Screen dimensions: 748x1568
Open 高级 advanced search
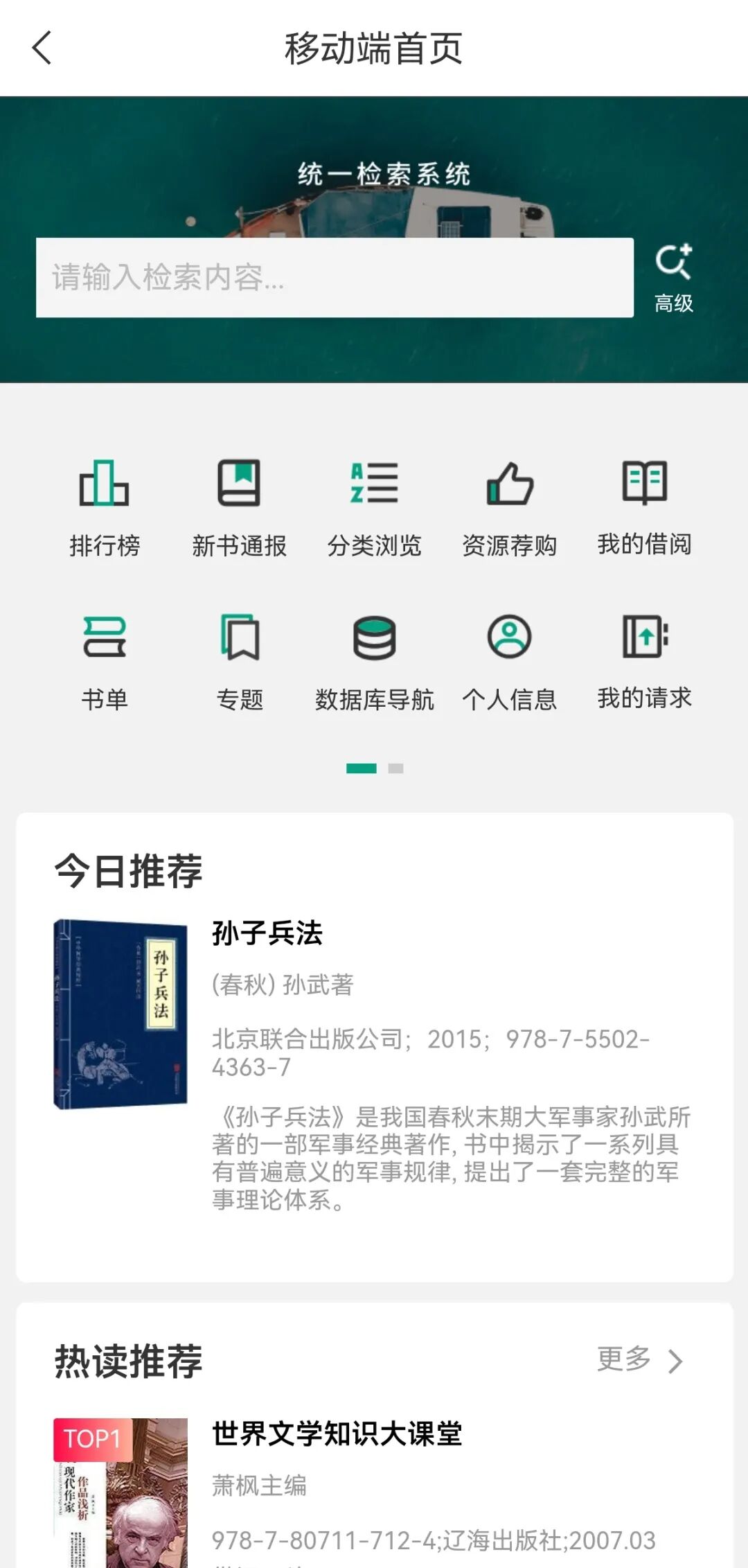[674, 277]
